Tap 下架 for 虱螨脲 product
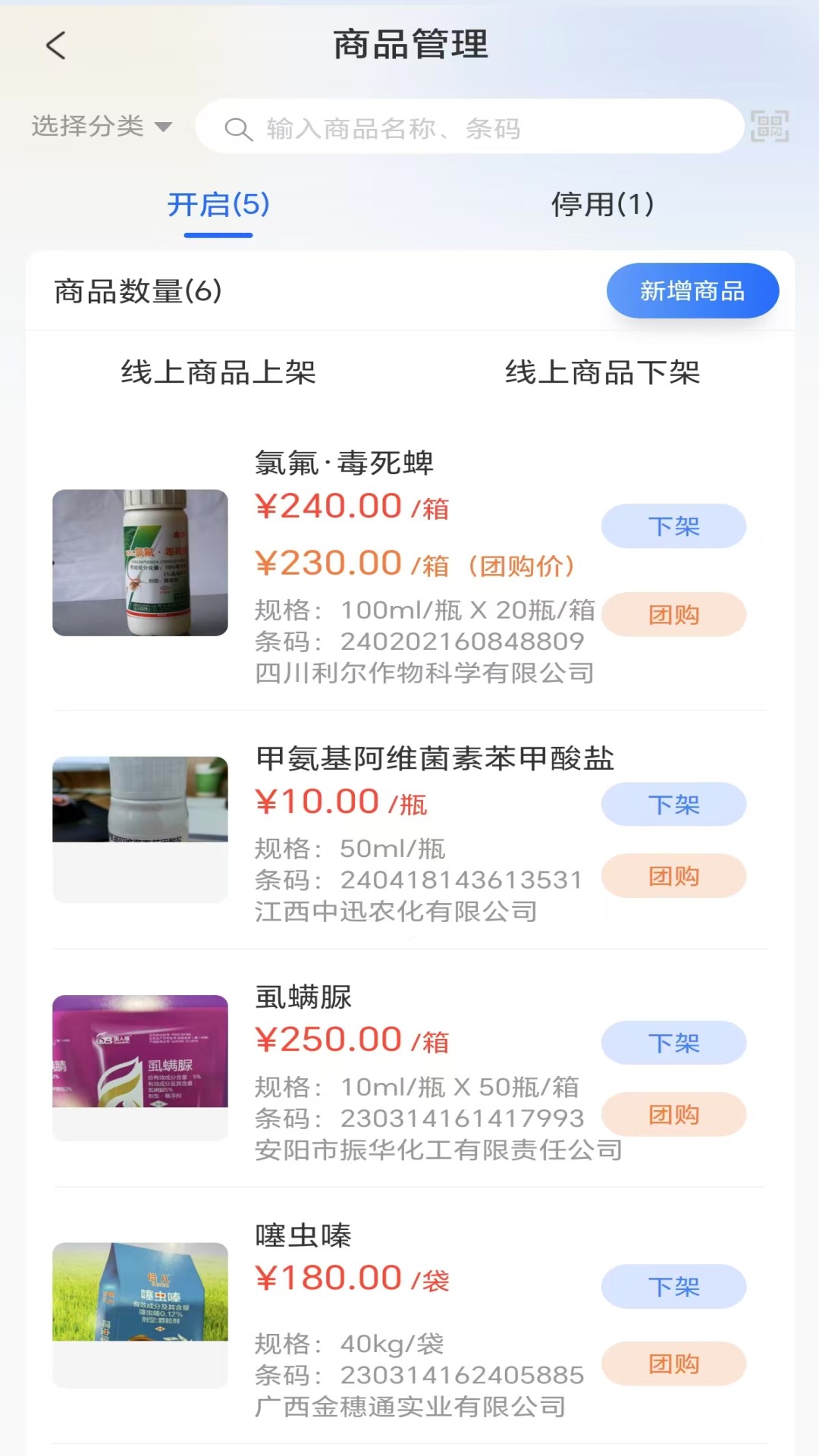 tap(673, 1043)
